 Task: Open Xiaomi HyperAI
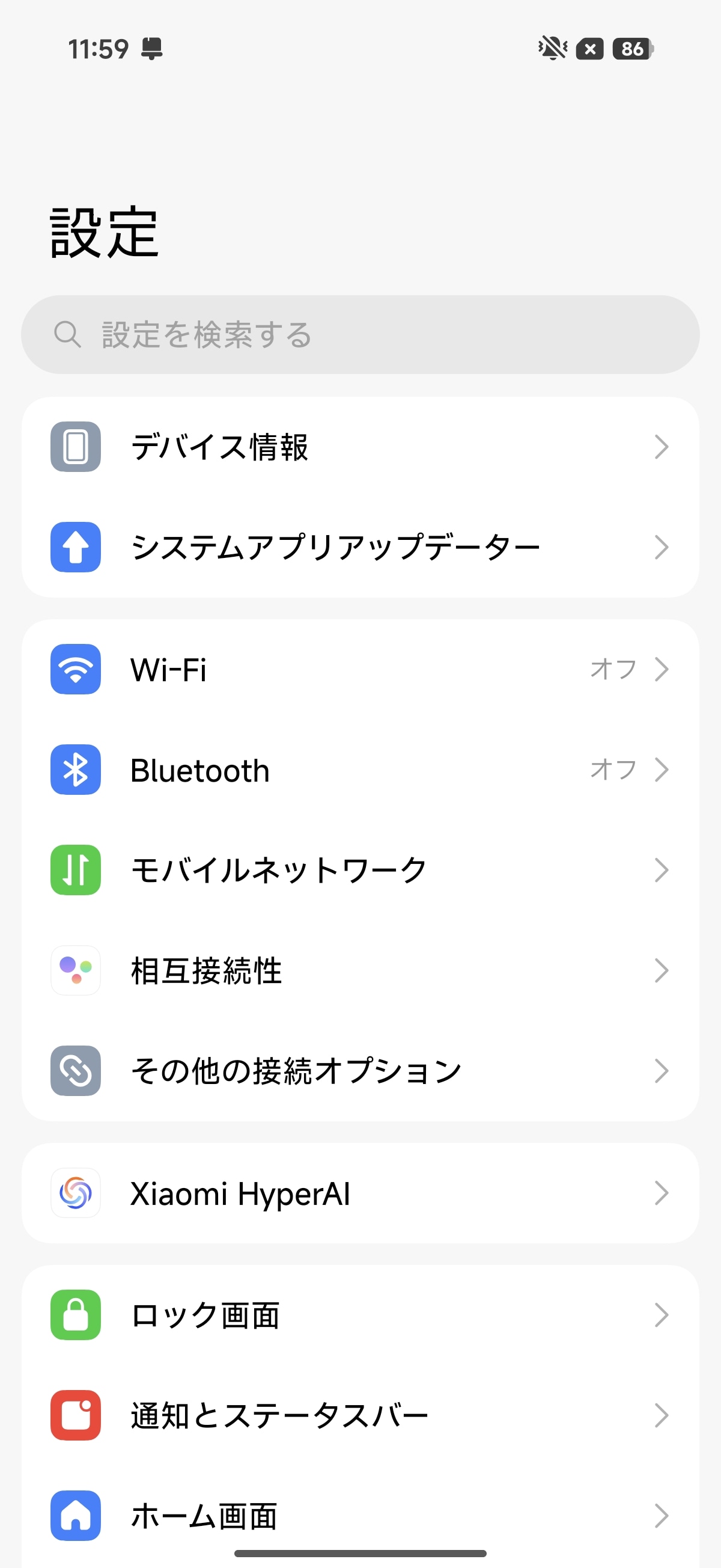[359, 1193]
